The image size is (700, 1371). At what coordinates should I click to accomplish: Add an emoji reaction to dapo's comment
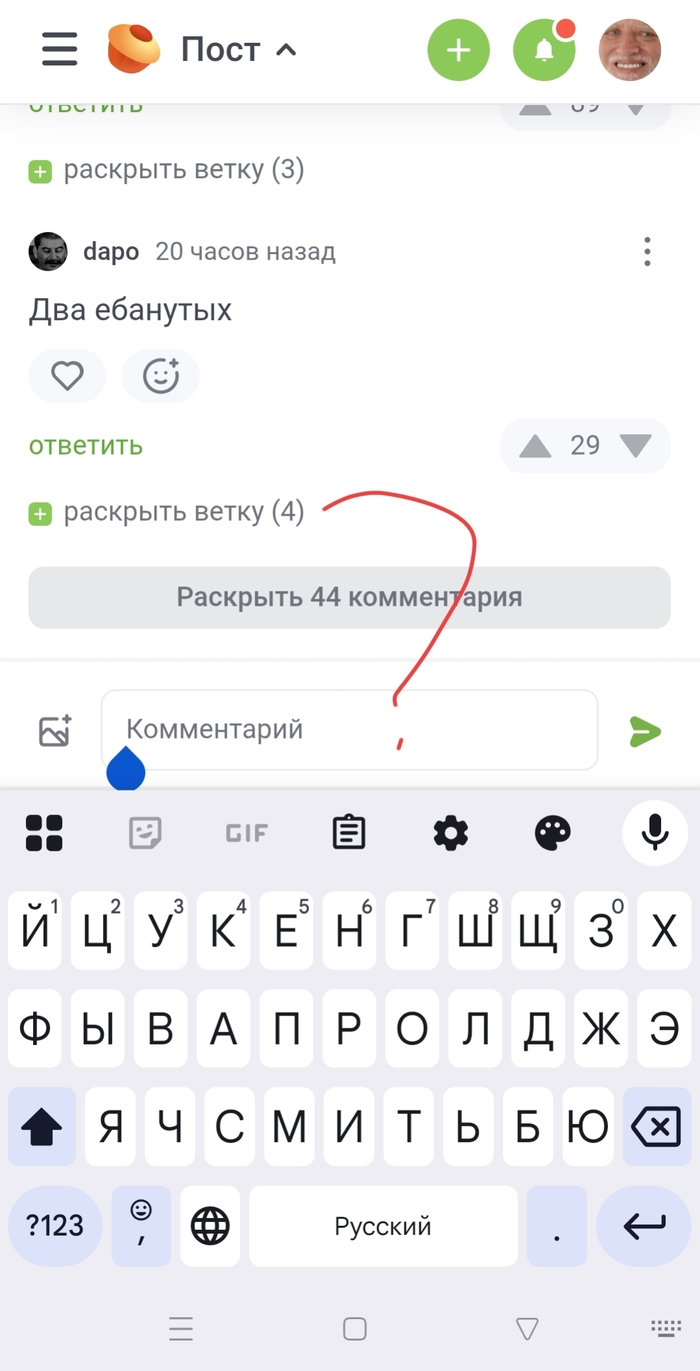(160, 376)
